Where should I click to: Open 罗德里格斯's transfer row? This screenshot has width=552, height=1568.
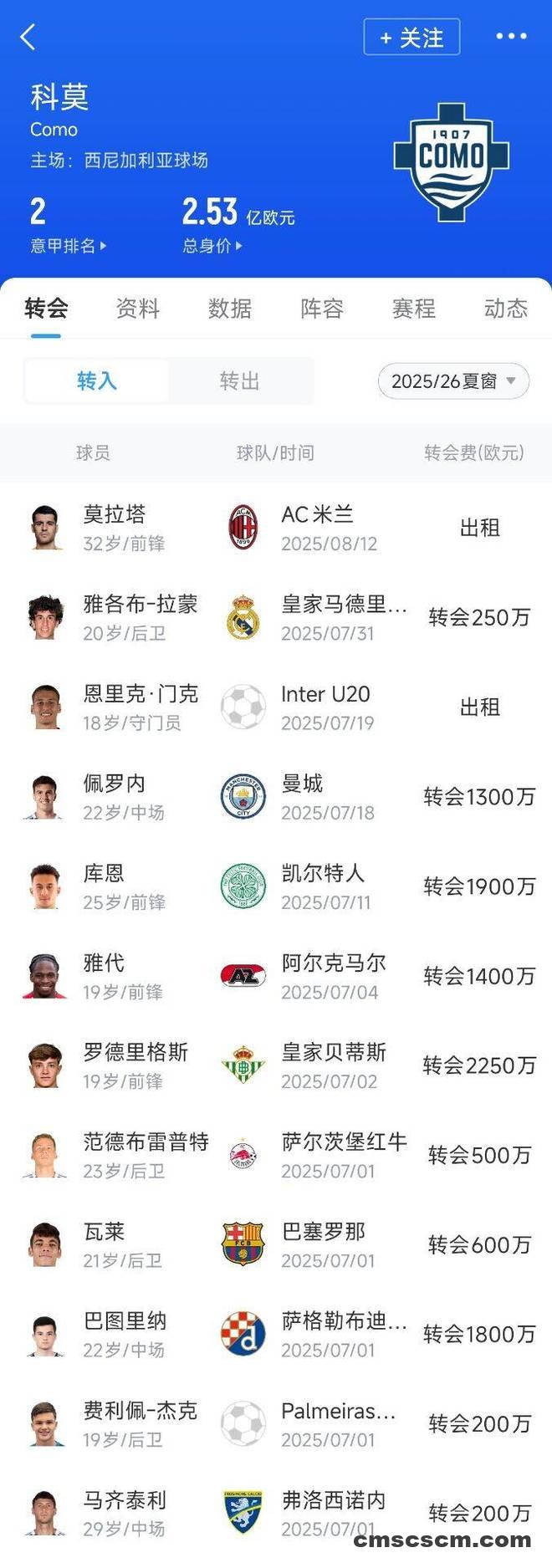pos(276,1065)
